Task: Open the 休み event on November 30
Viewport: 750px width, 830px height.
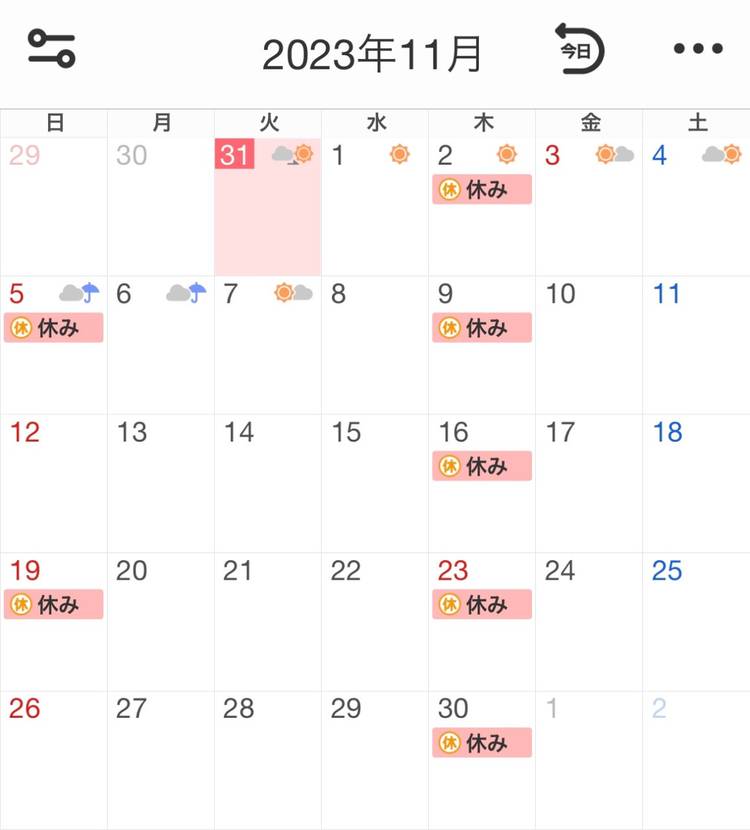Action: (482, 742)
